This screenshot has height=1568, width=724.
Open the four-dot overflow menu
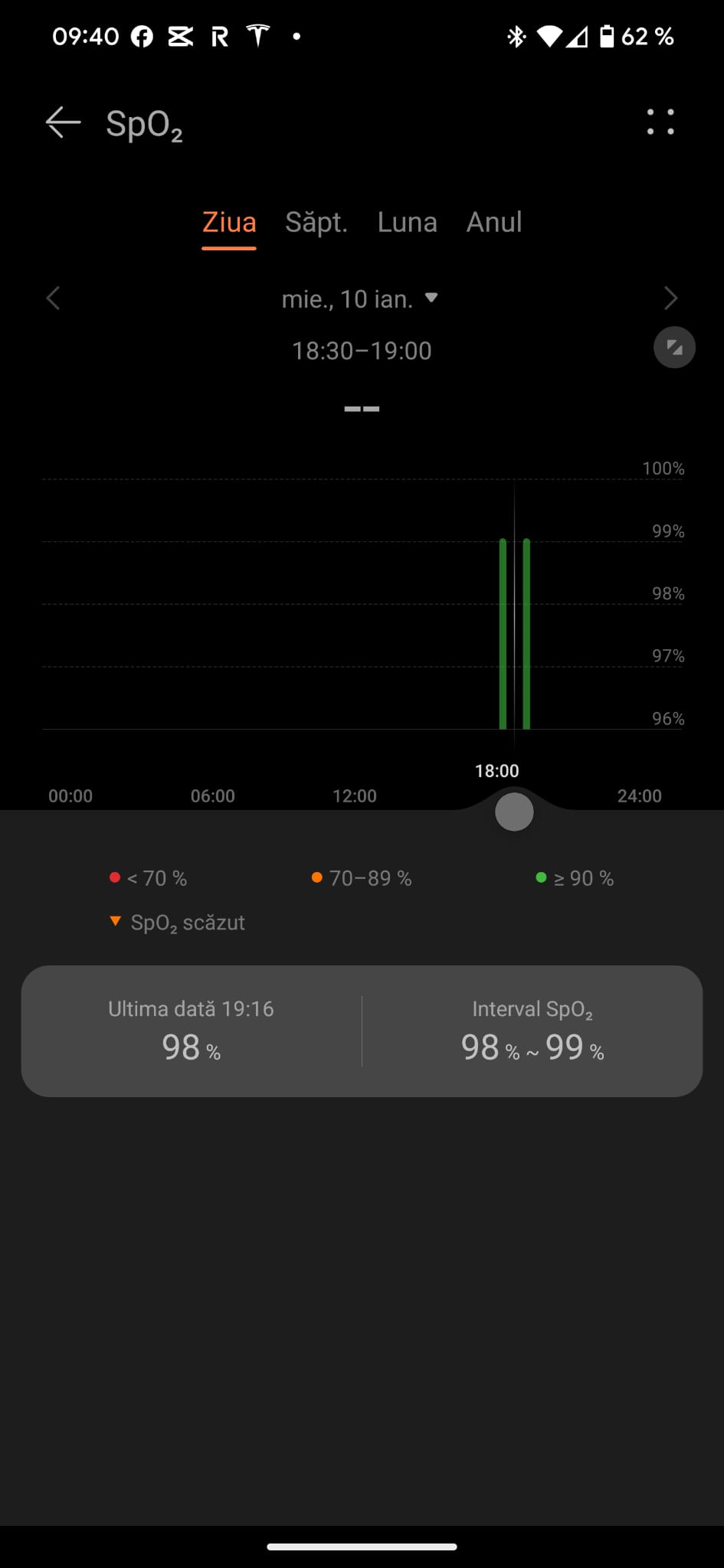point(660,122)
